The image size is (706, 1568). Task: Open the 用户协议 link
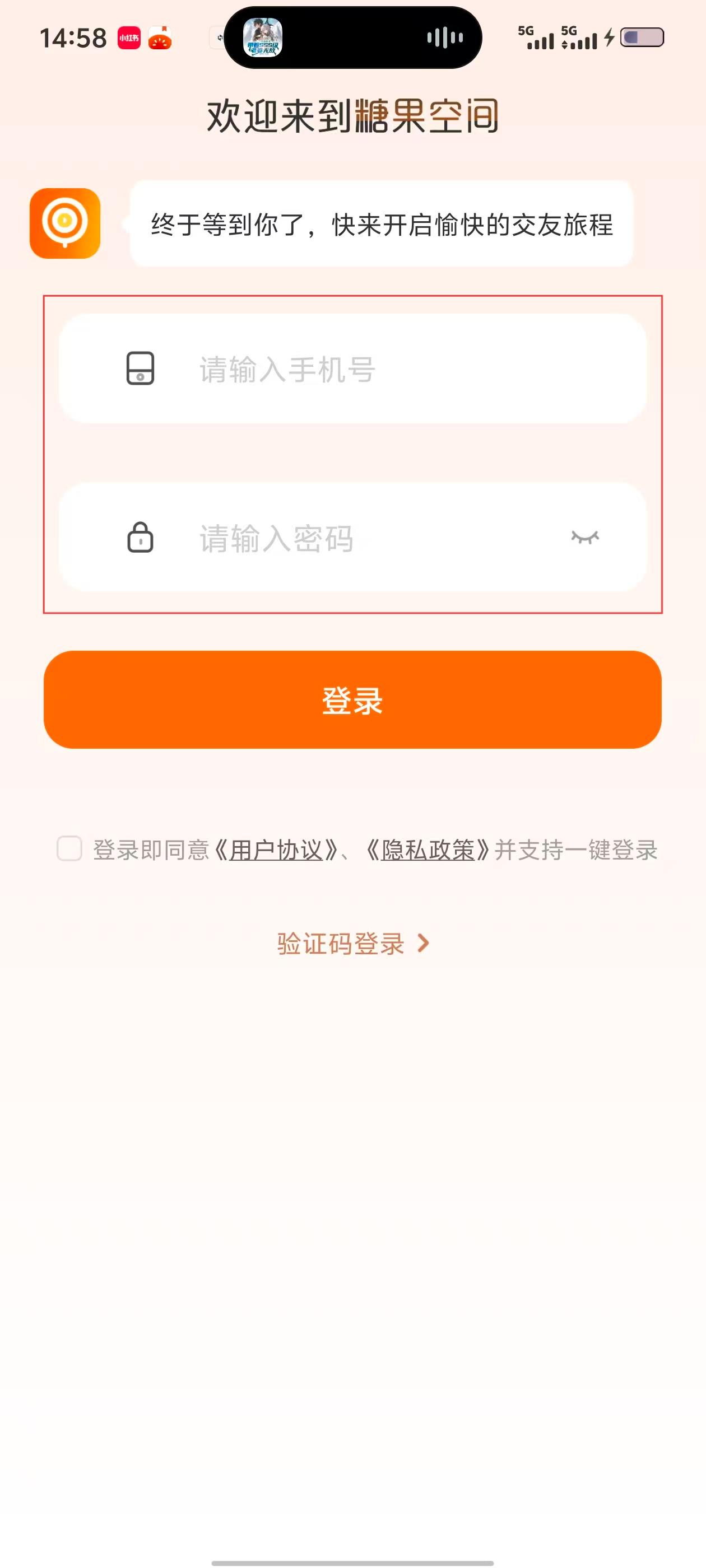pos(276,850)
